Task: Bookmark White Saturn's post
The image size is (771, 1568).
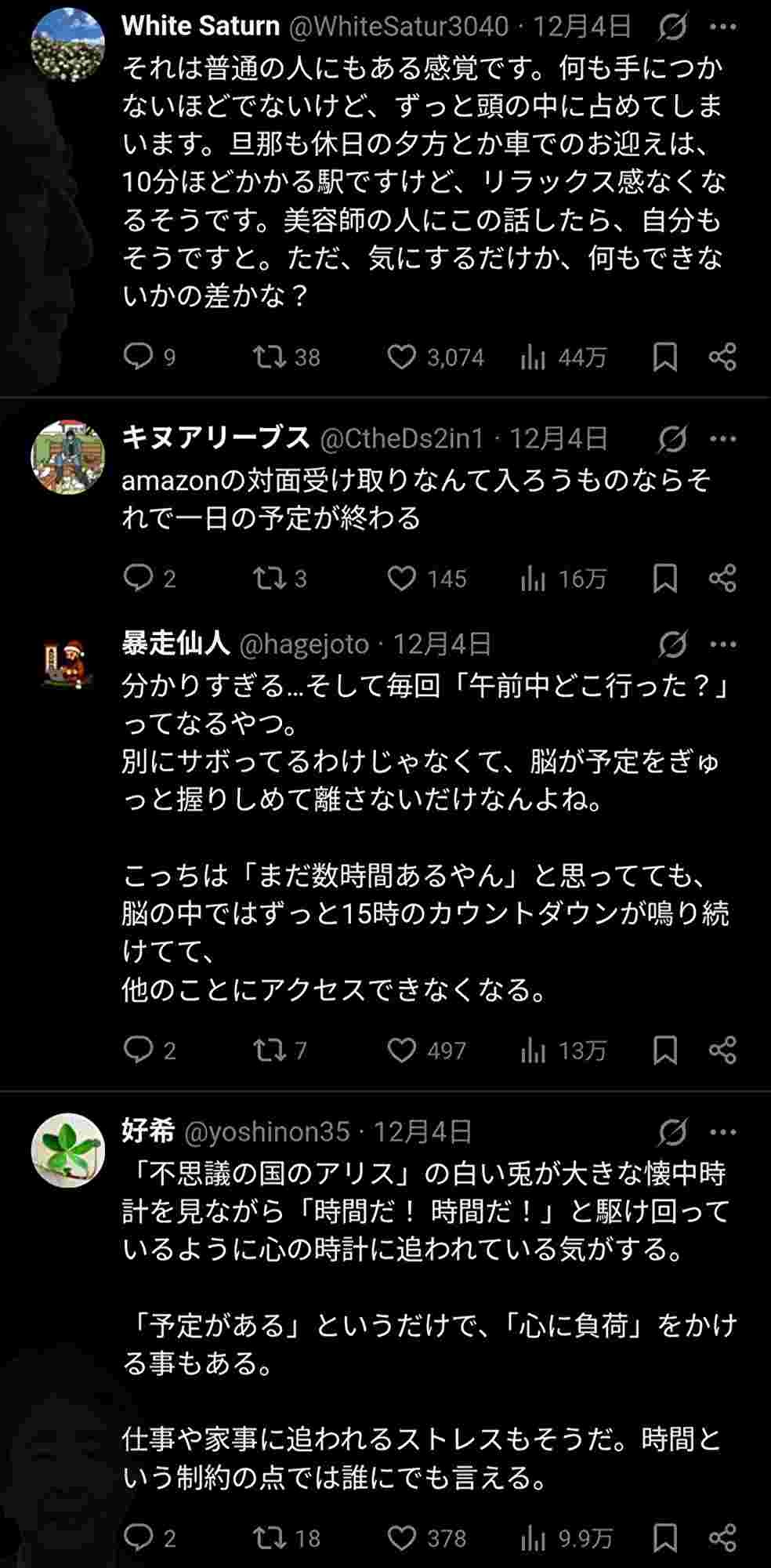Action: point(664,358)
